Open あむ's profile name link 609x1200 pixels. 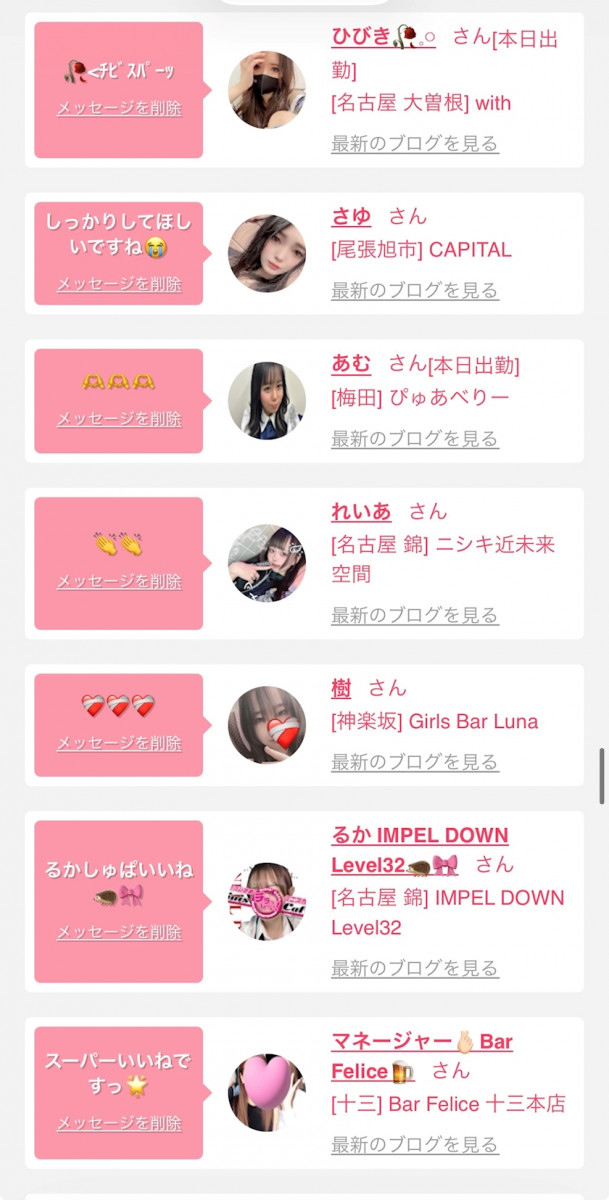(x=351, y=364)
